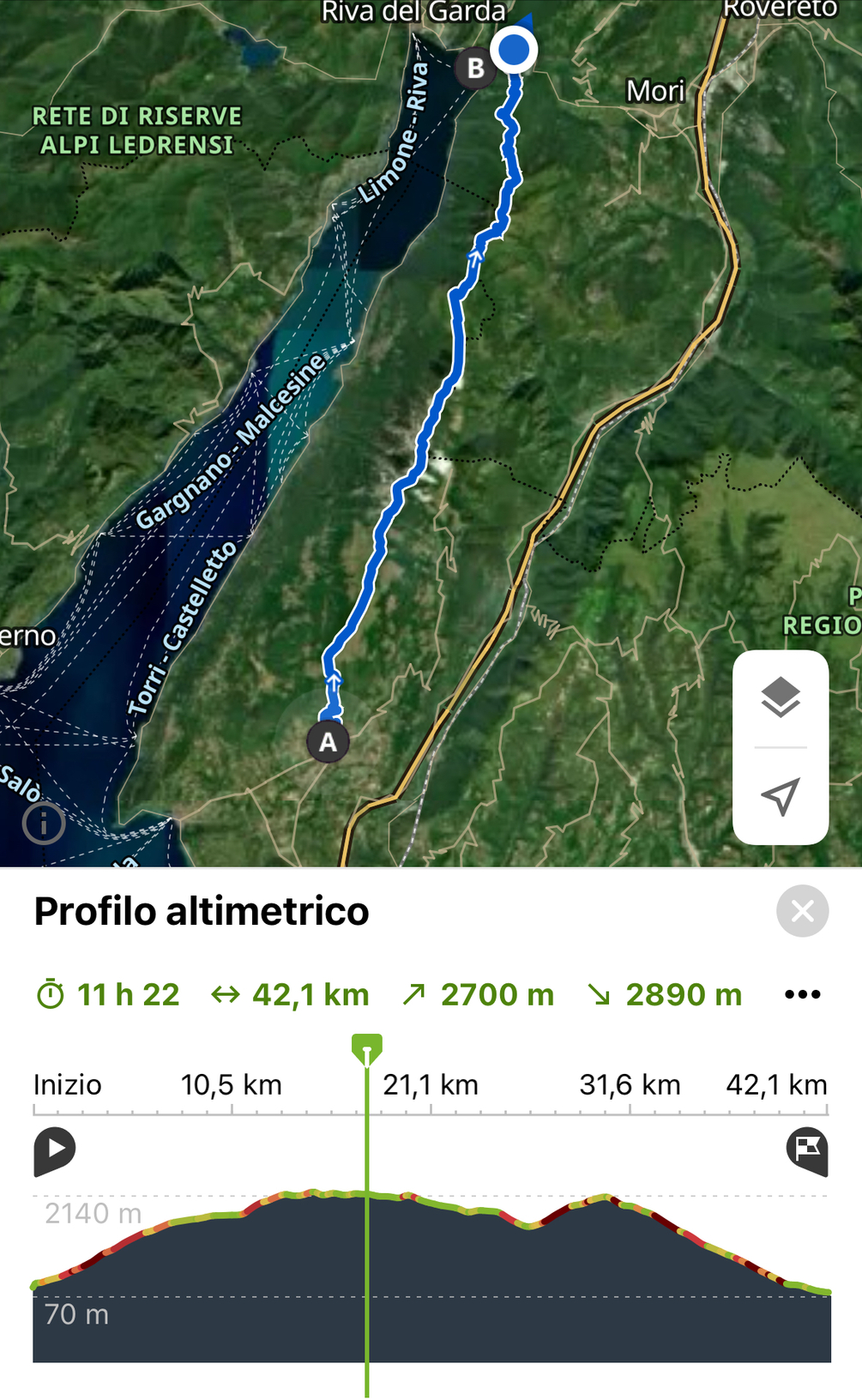Select waypoint A start marker
Image resolution: width=862 pixels, height=1400 pixels.
click(x=328, y=742)
